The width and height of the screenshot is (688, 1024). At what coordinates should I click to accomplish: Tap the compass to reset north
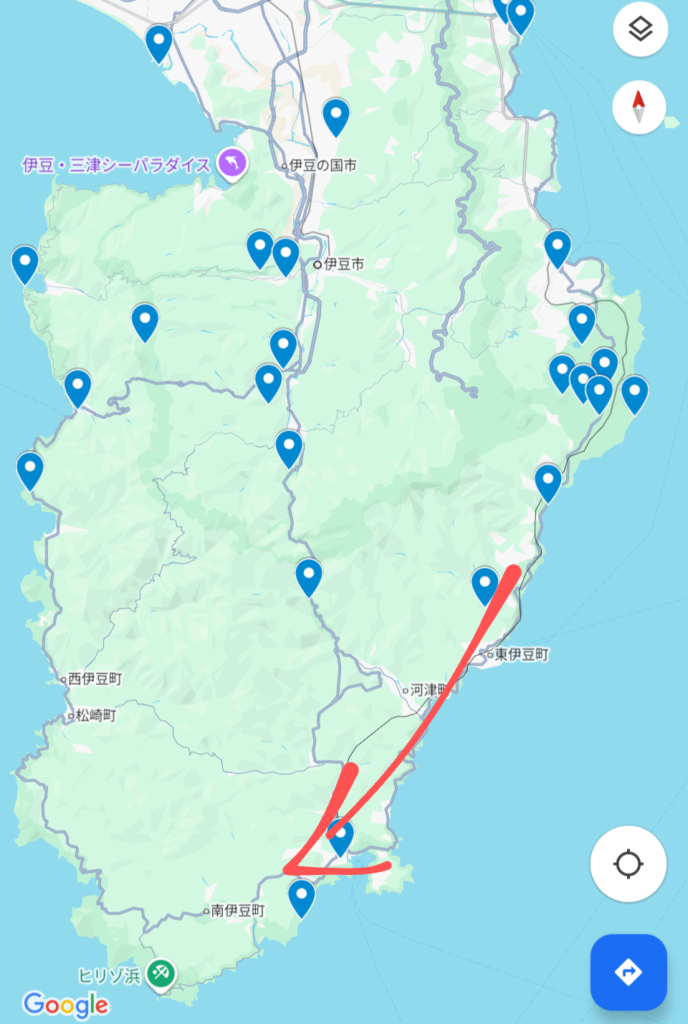640,109
